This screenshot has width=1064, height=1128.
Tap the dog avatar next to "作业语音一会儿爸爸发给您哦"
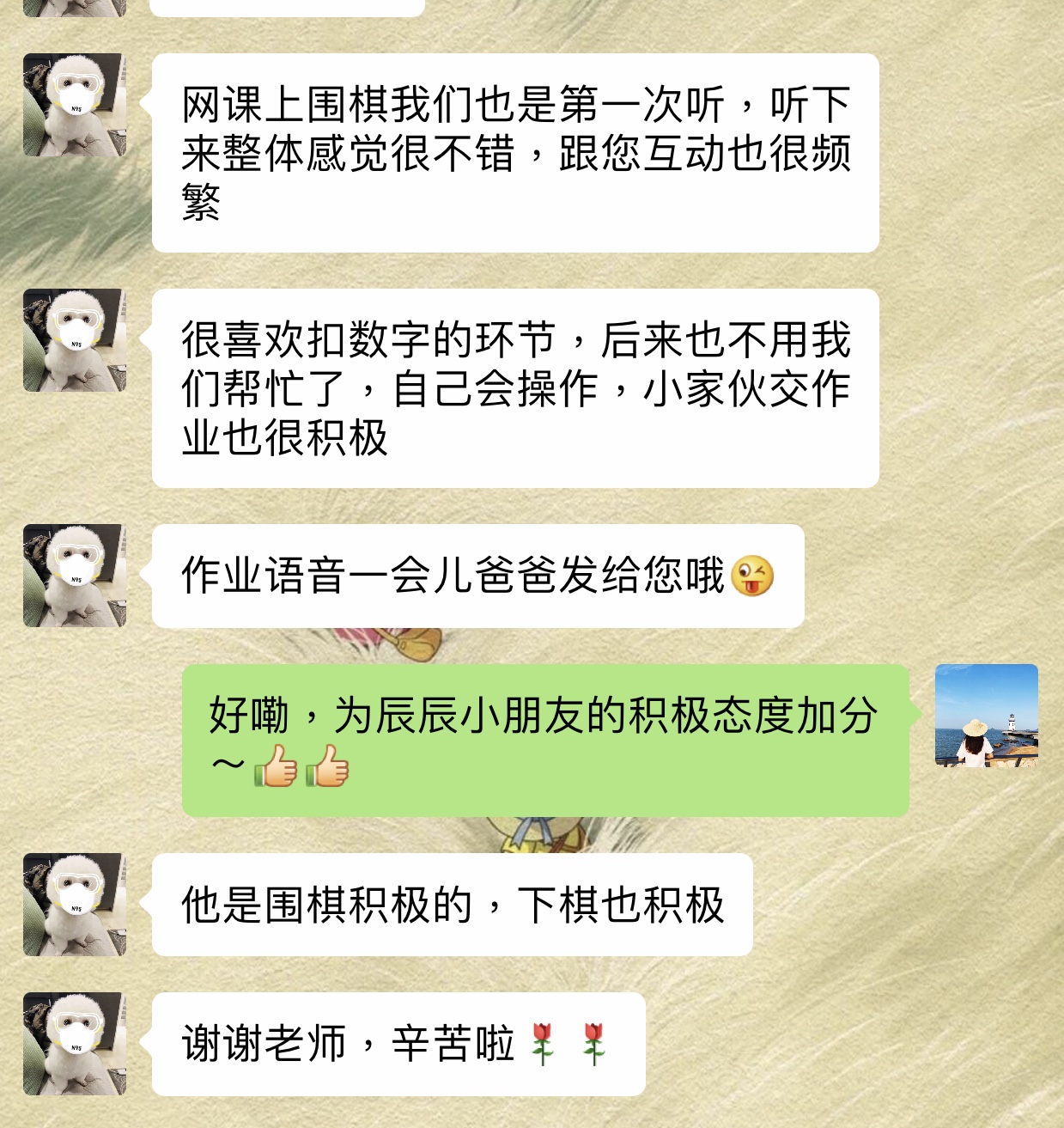tap(75, 575)
